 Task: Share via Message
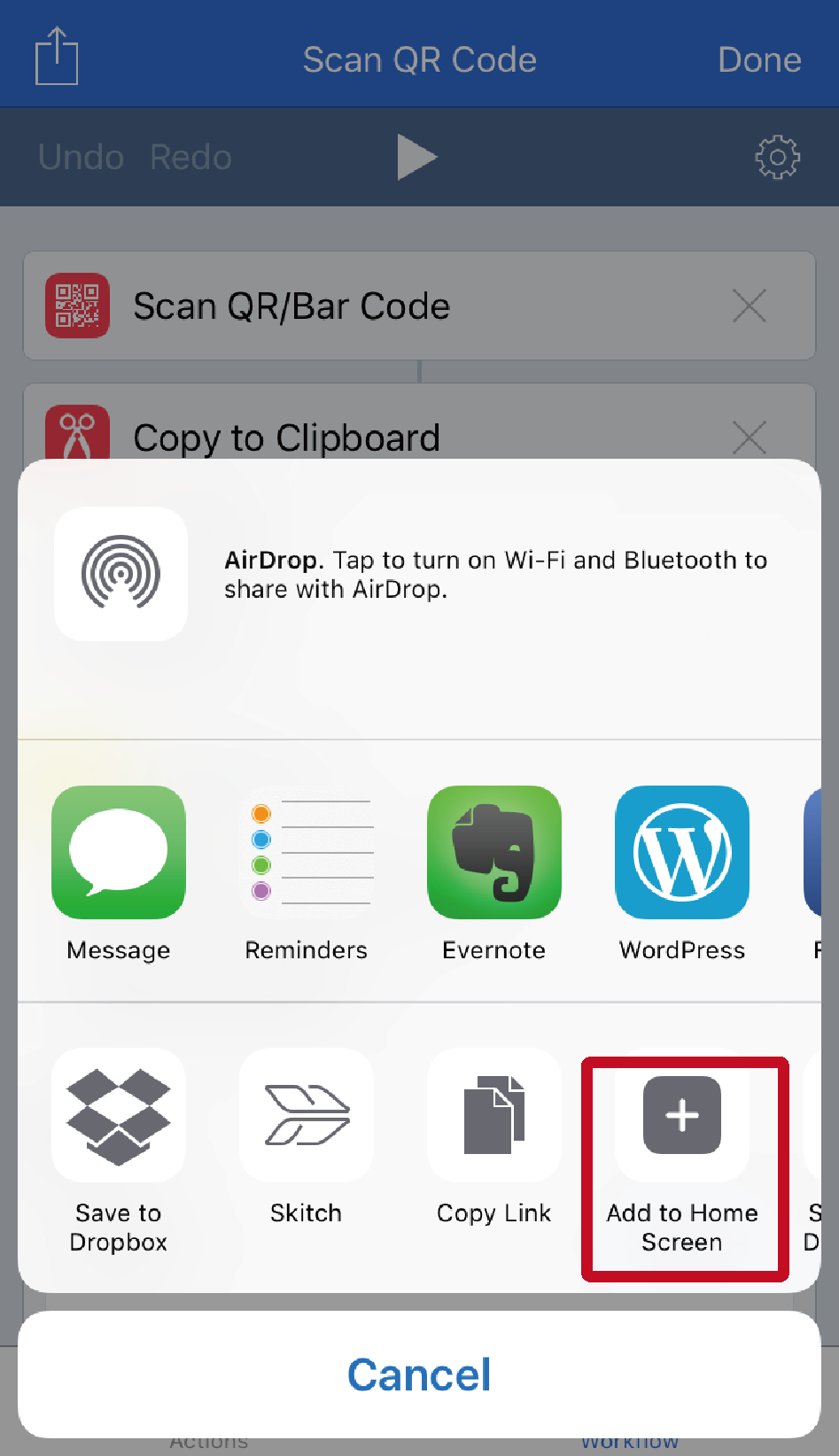pos(119,853)
